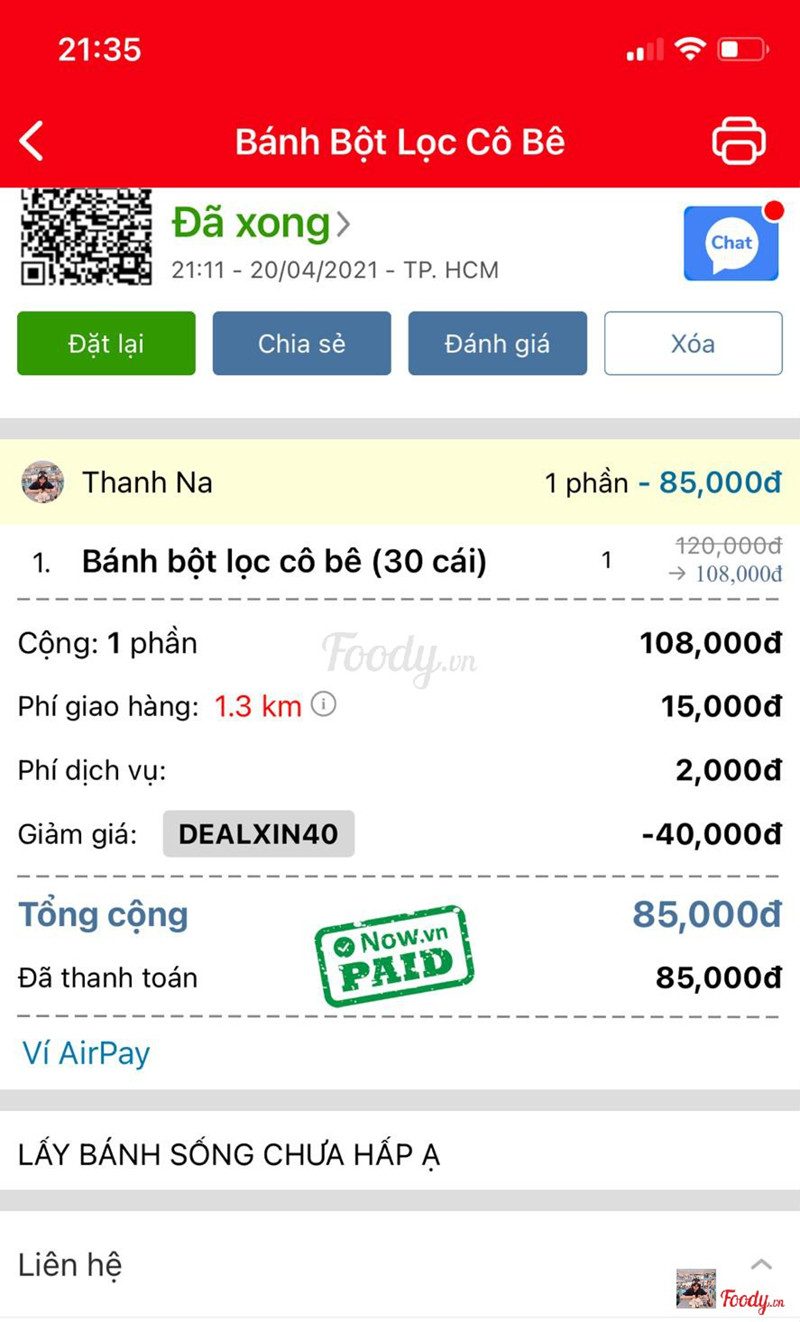Screen dimensions: 800x1322
Task: Delete the order with Xóa
Action: tap(692, 344)
